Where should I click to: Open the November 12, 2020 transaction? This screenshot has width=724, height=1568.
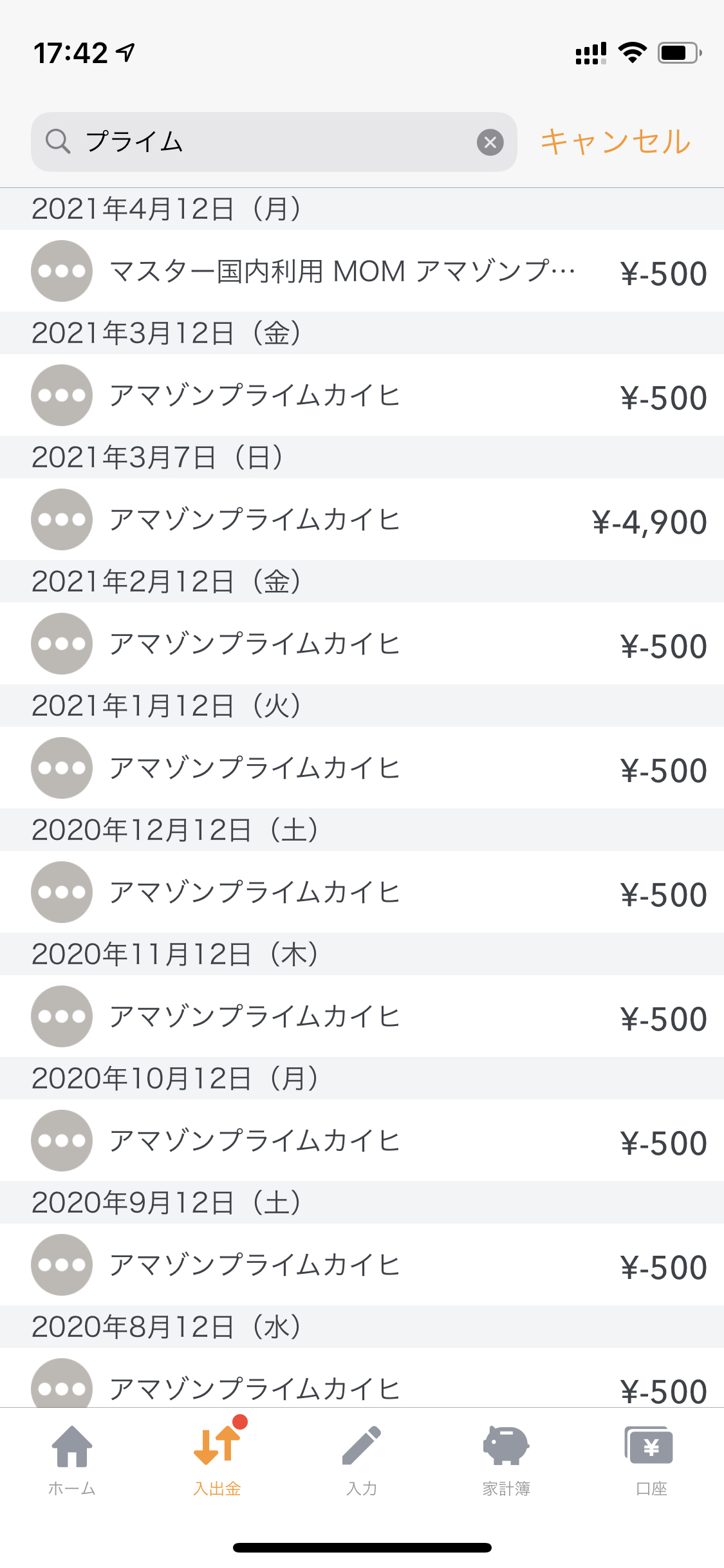362,1016
